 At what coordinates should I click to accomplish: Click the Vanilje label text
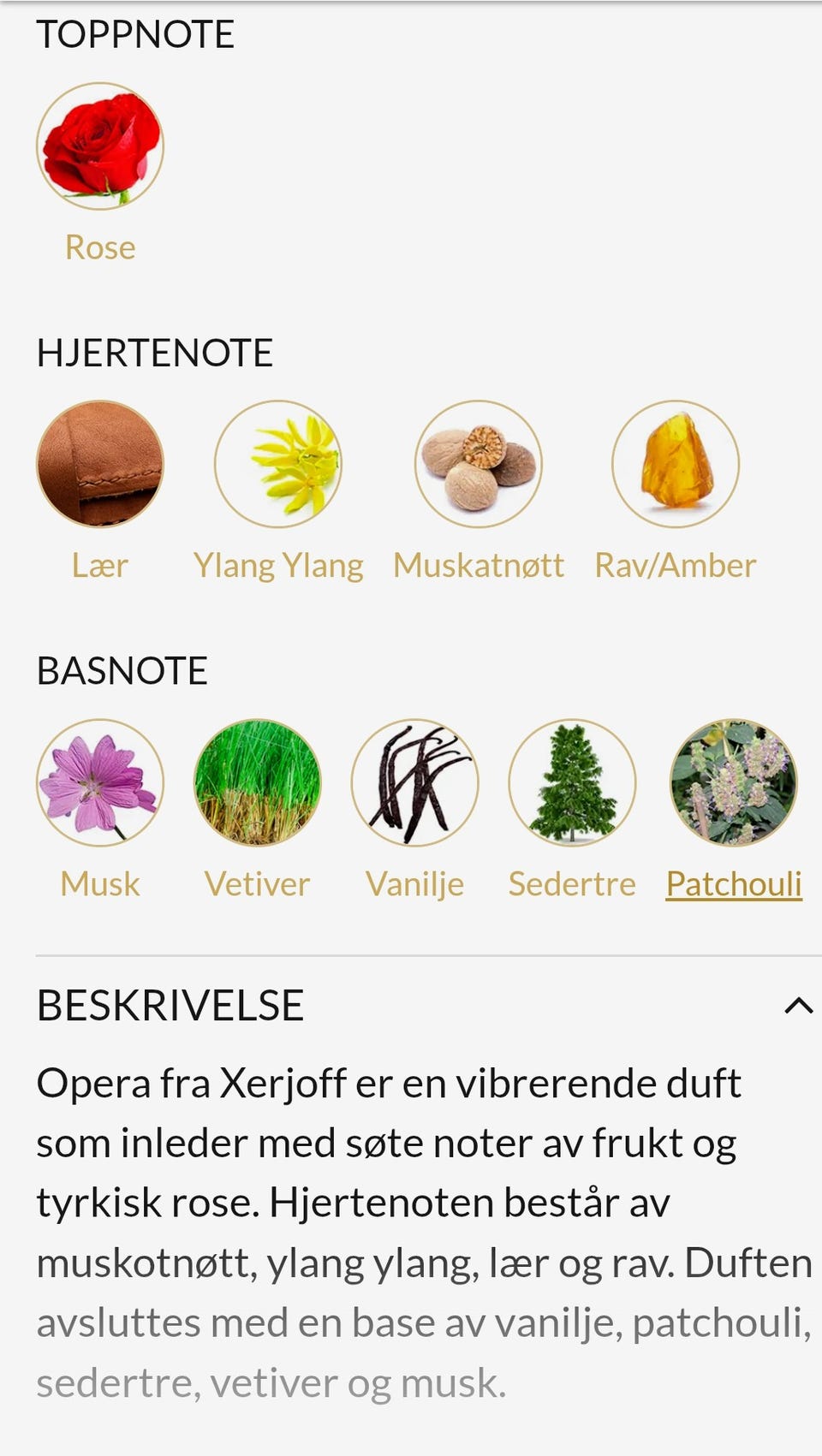tap(415, 884)
